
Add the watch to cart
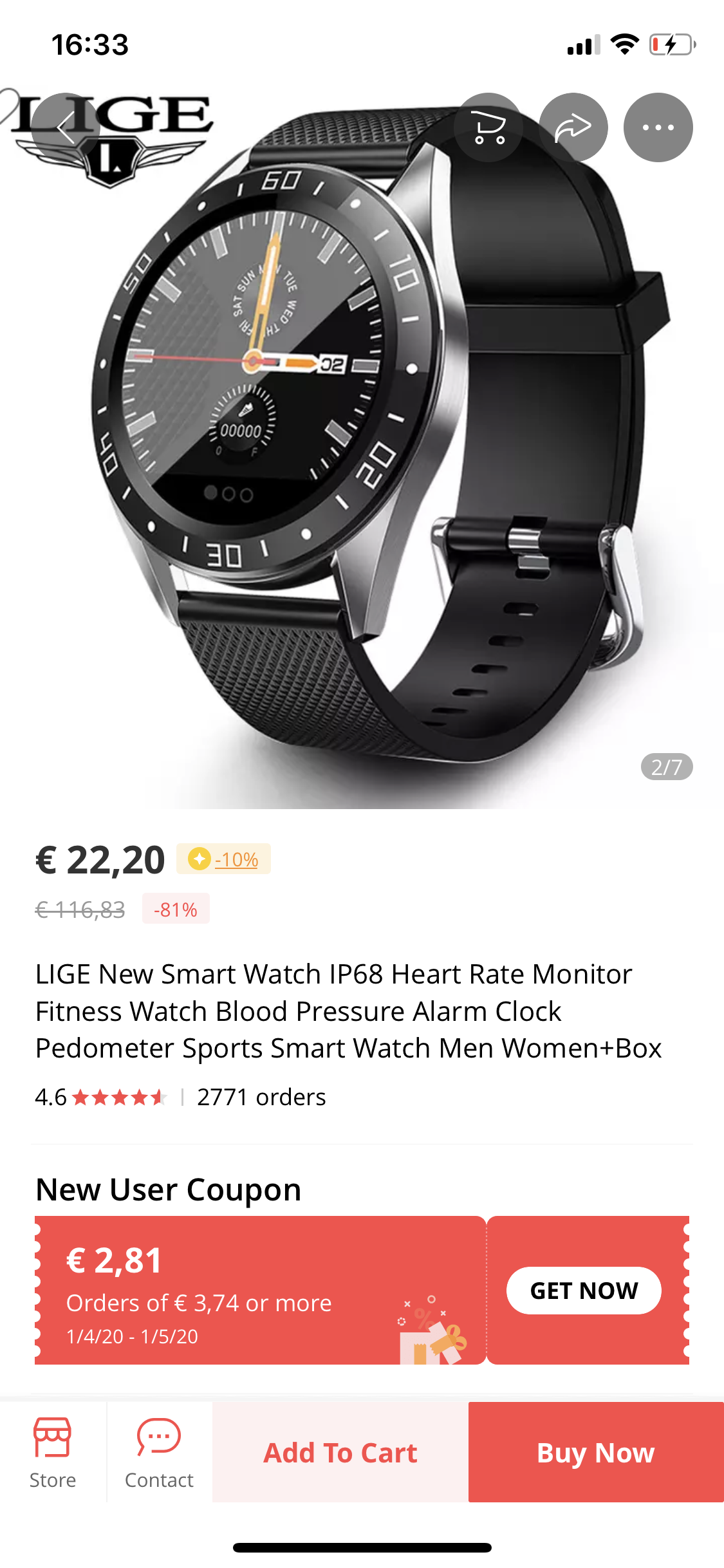(x=340, y=1453)
